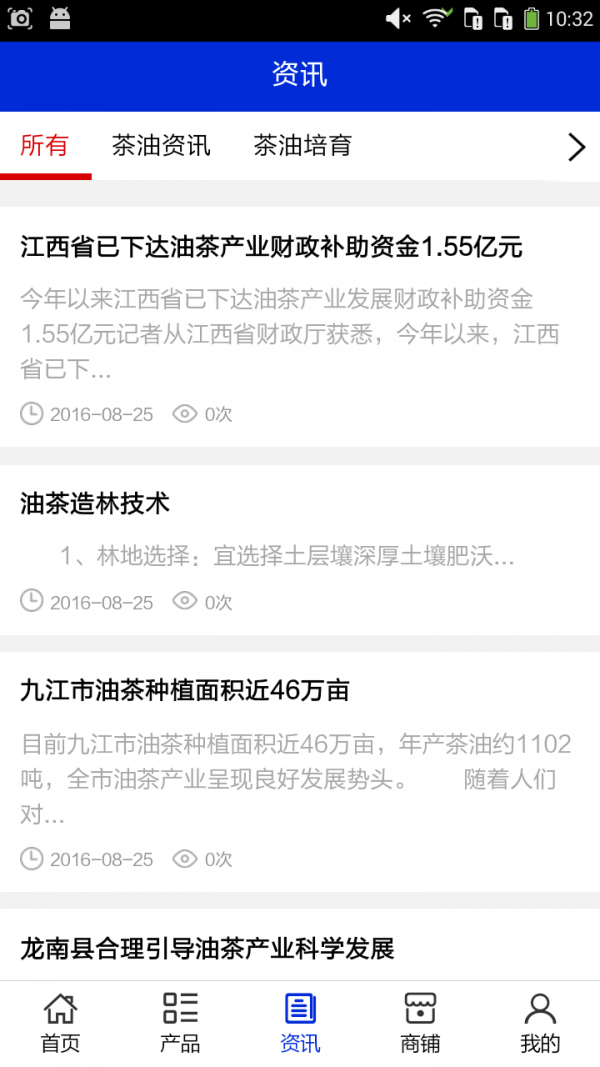Open the 茶油培育 category tab
This screenshot has width=600, height=1067.
pos(302,146)
